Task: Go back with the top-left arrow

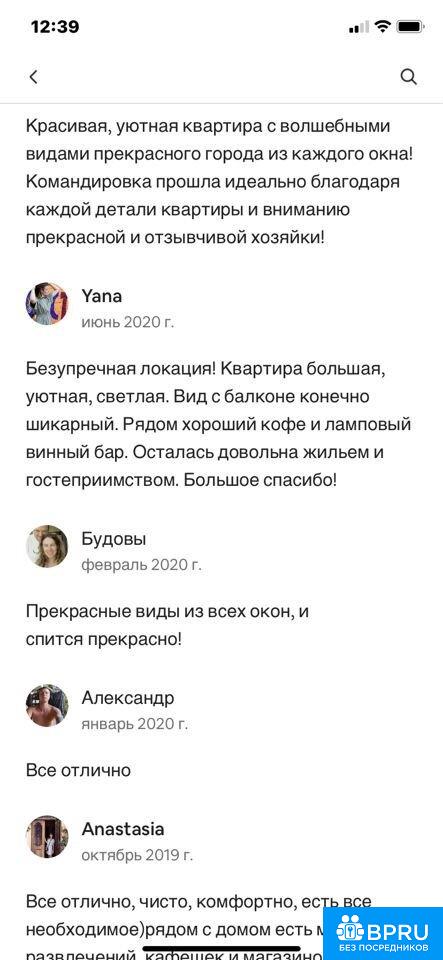Action: (x=34, y=77)
